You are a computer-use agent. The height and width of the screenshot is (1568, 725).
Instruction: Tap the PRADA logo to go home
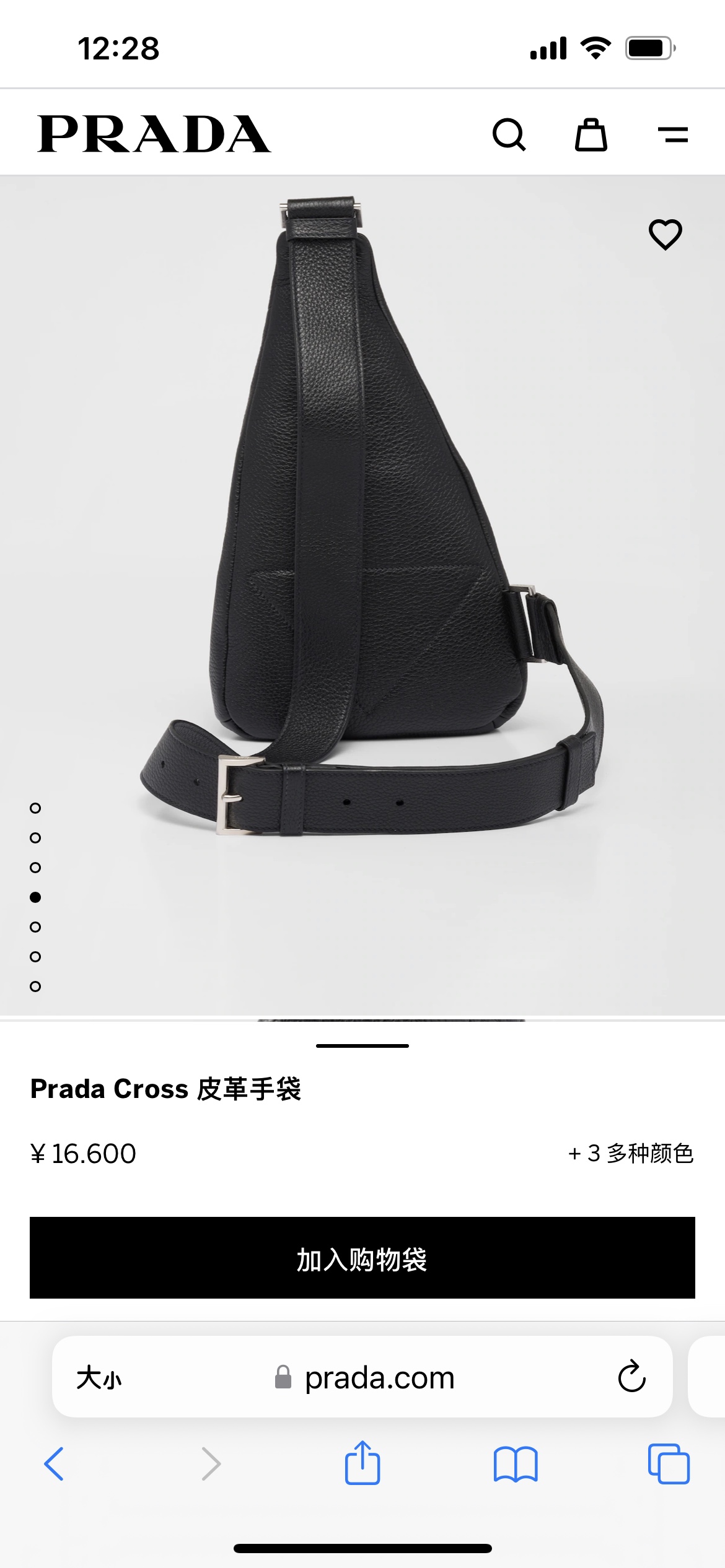(x=154, y=134)
